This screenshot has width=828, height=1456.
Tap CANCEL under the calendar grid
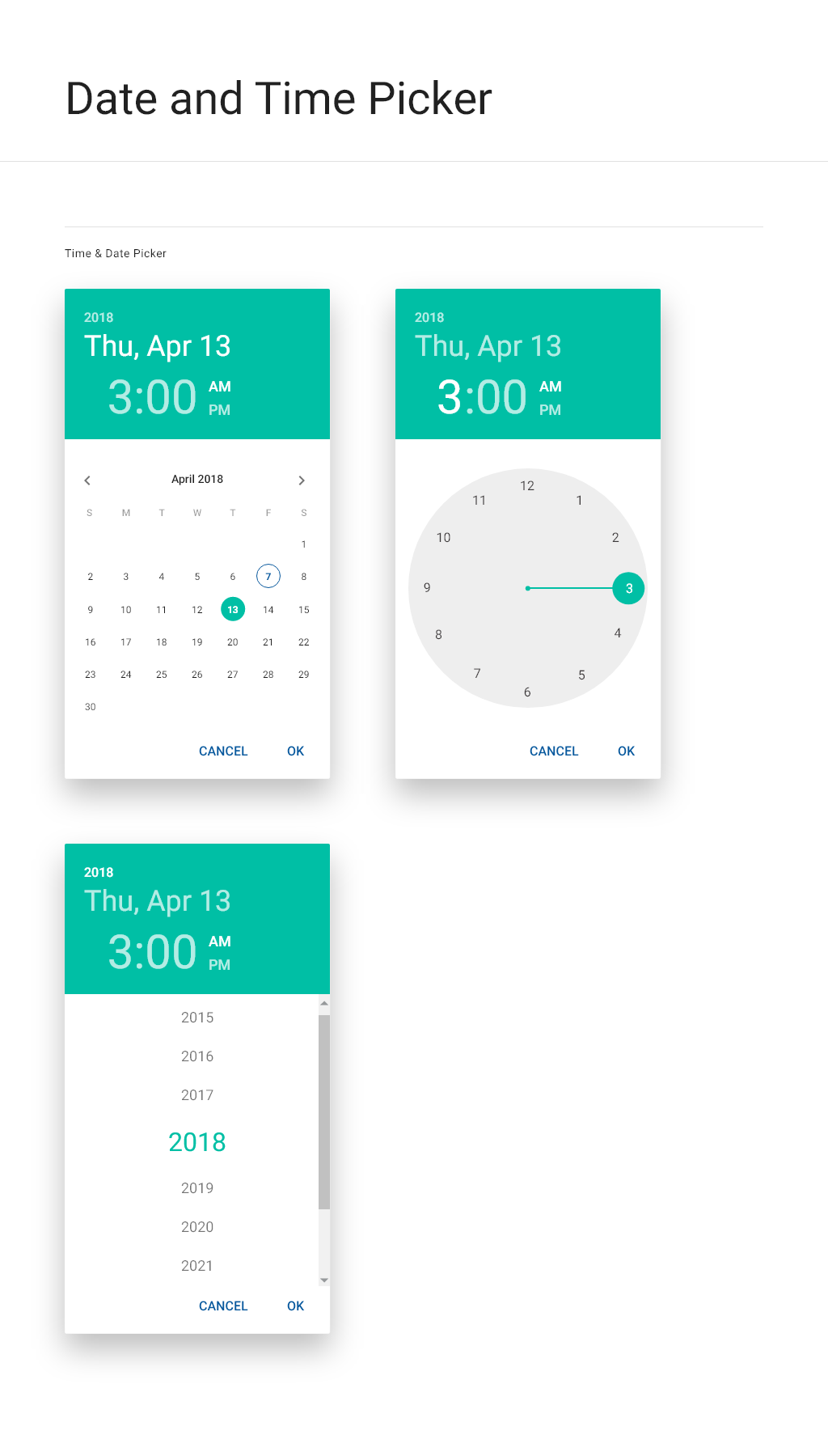[x=223, y=751]
